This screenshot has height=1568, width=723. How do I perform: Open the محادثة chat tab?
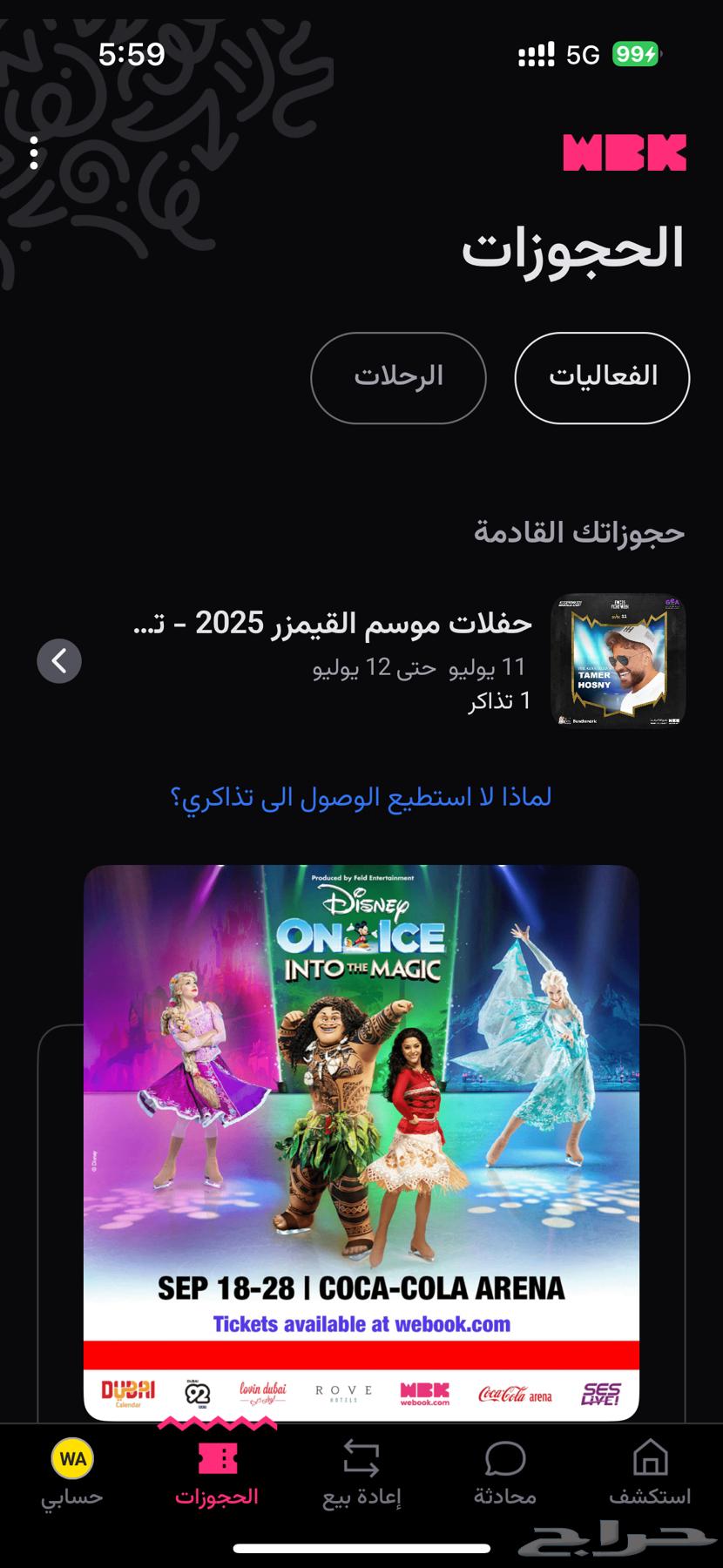505,1474
